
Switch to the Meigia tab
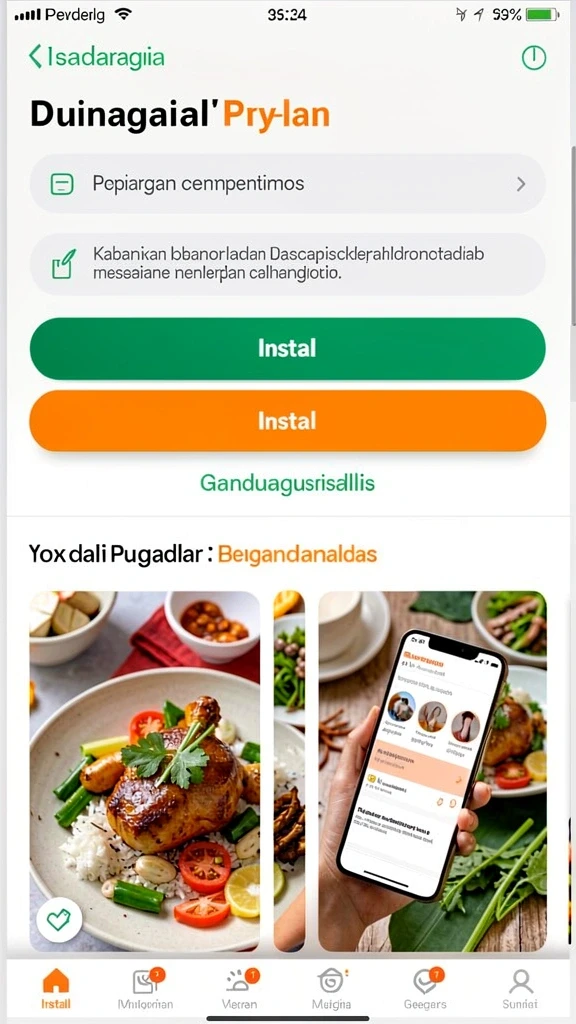[x=331, y=989]
